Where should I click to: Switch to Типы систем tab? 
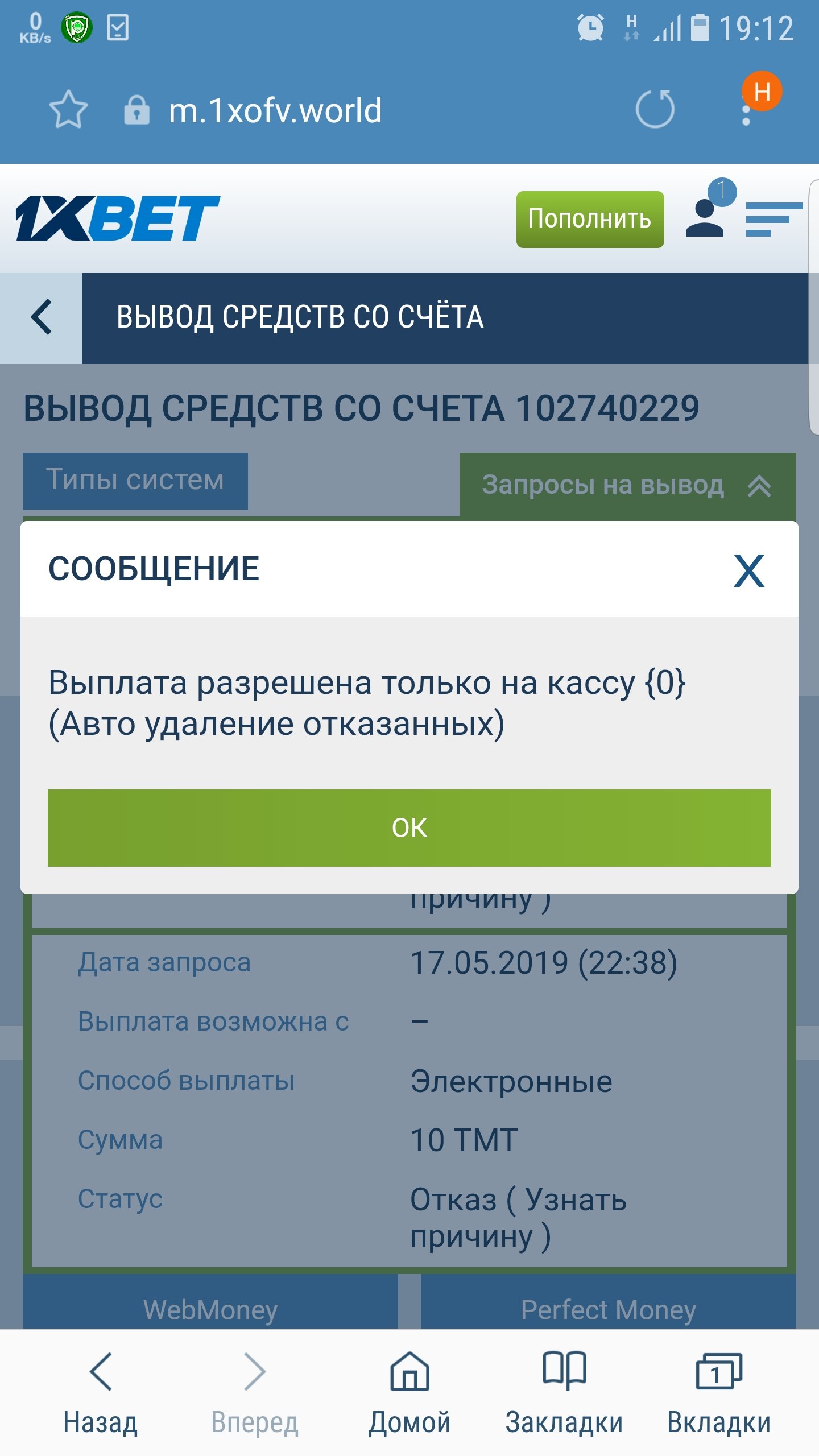[x=135, y=481]
